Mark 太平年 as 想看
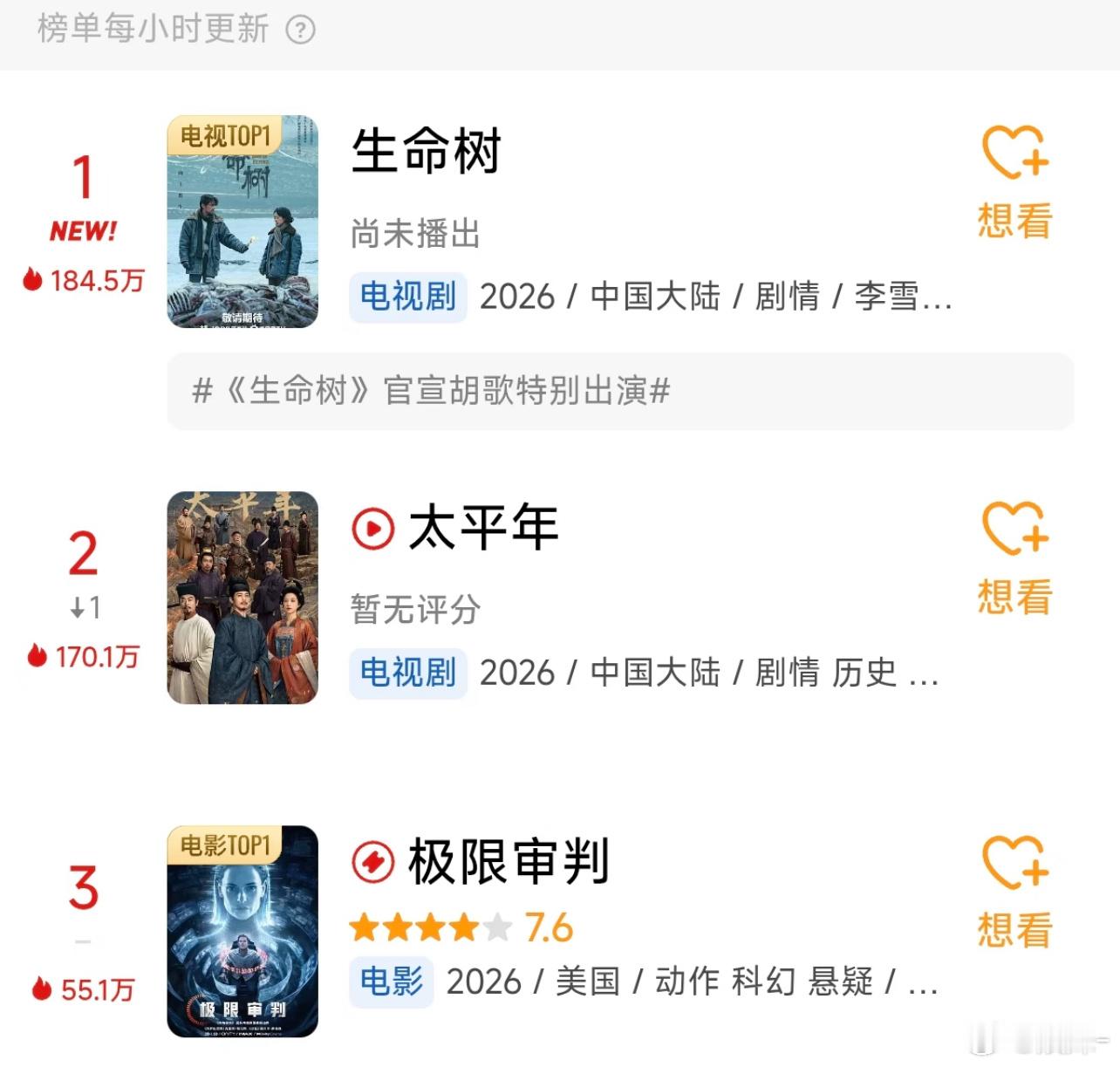Viewport: 1120px width, 1067px height. 1014,557
